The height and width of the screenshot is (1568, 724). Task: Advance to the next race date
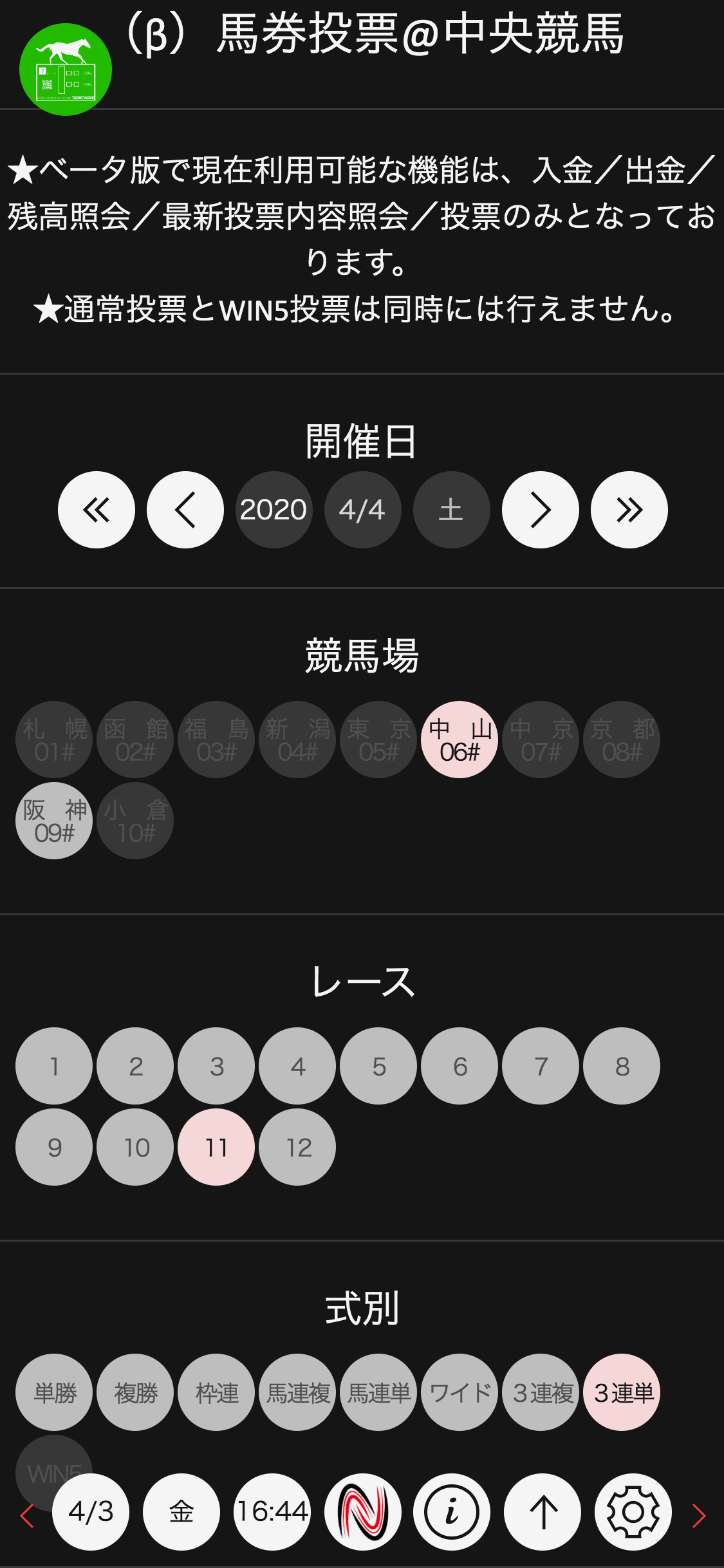point(541,510)
